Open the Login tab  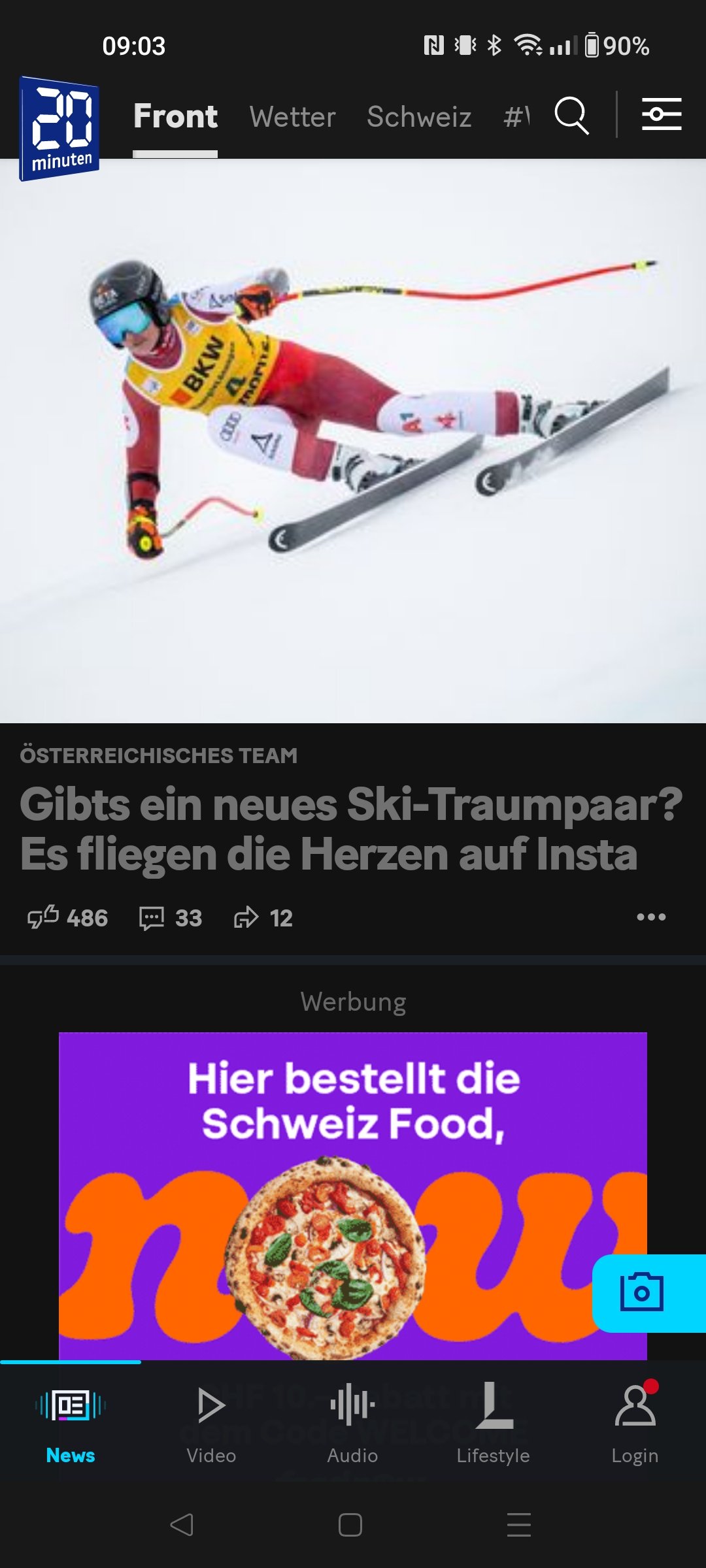pos(635,1423)
